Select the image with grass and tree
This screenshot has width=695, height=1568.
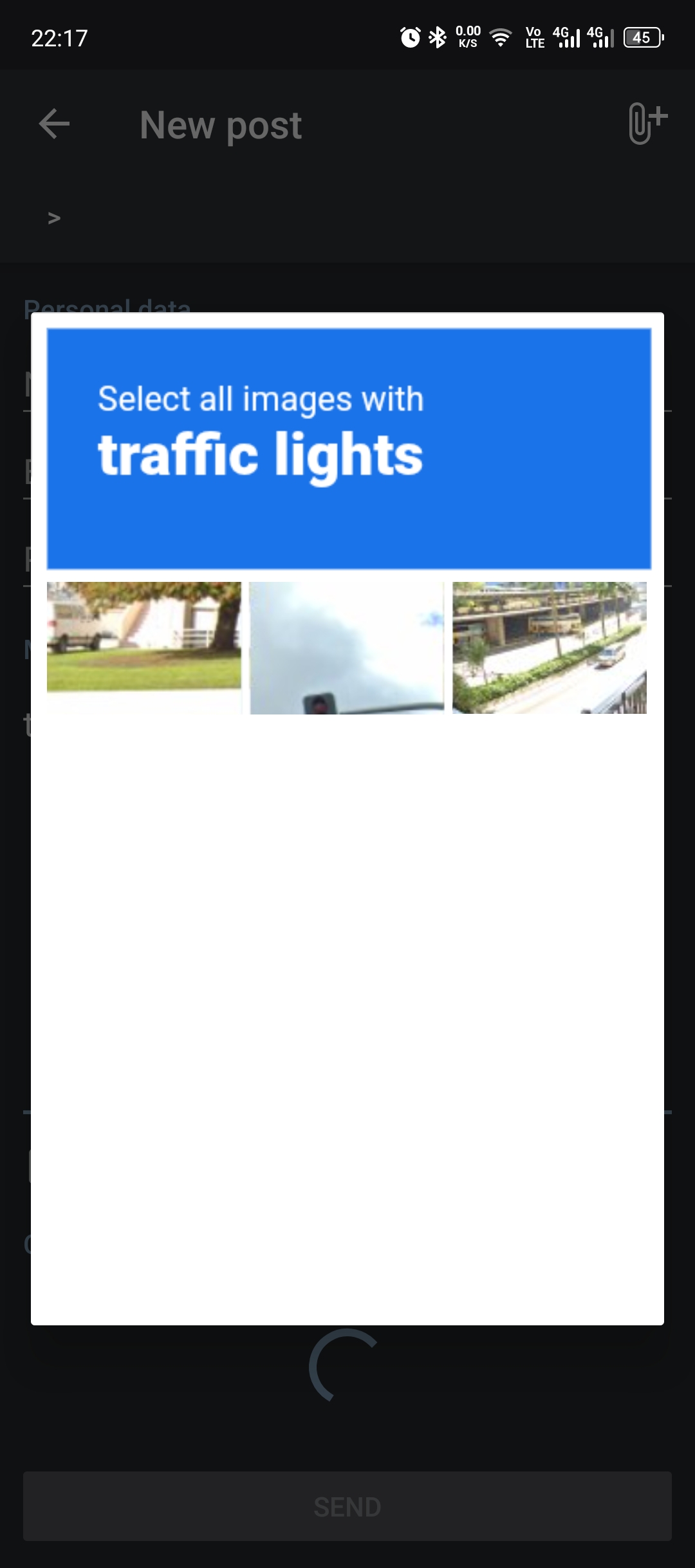tap(144, 647)
